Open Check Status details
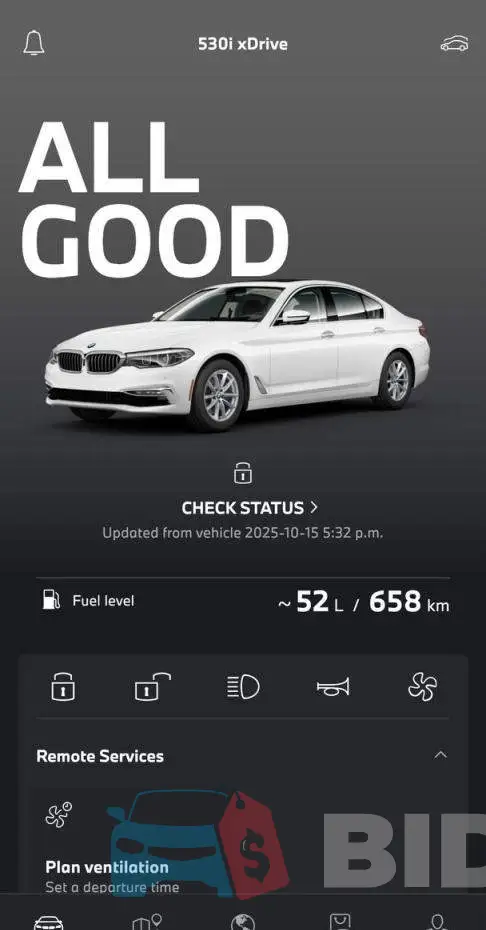 coord(249,508)
